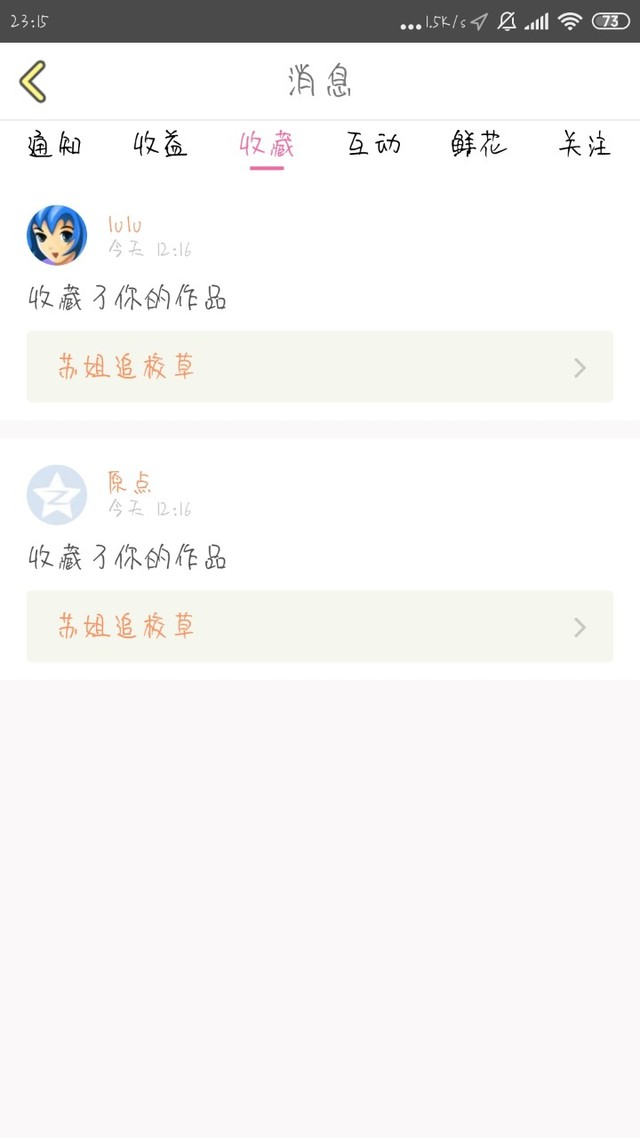This screenshot has width=640, height=1138.
Task: Open the work collected by lulu
Action: pyautogui.click(x=319, y=367)
